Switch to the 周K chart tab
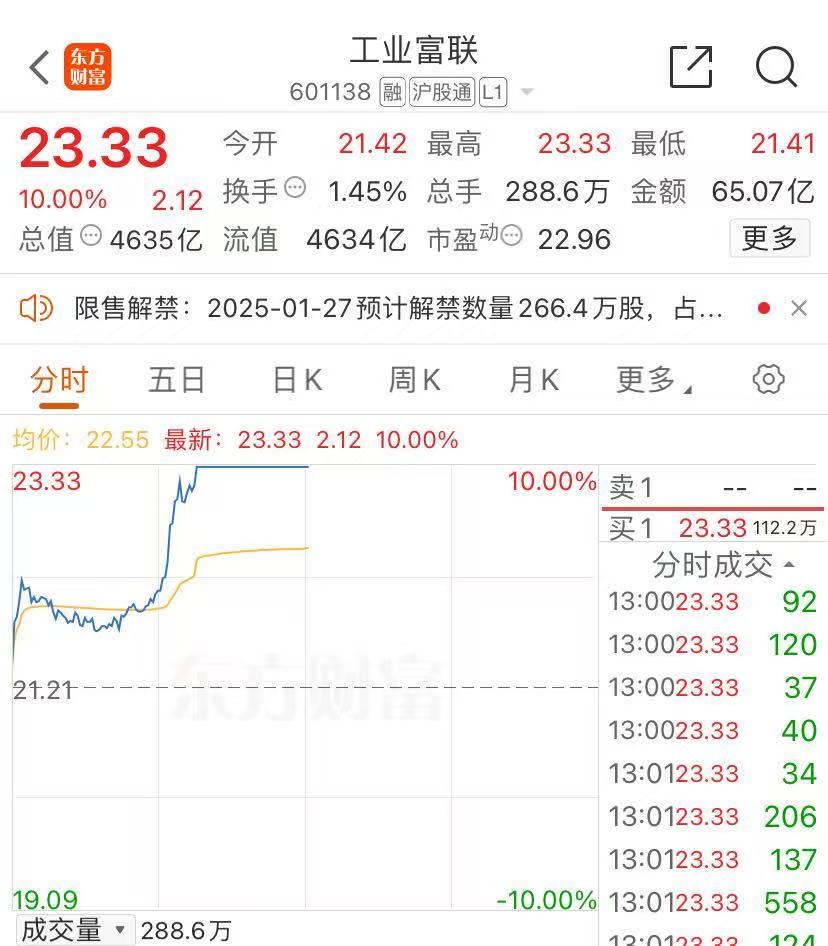 [x=414, y=380]
